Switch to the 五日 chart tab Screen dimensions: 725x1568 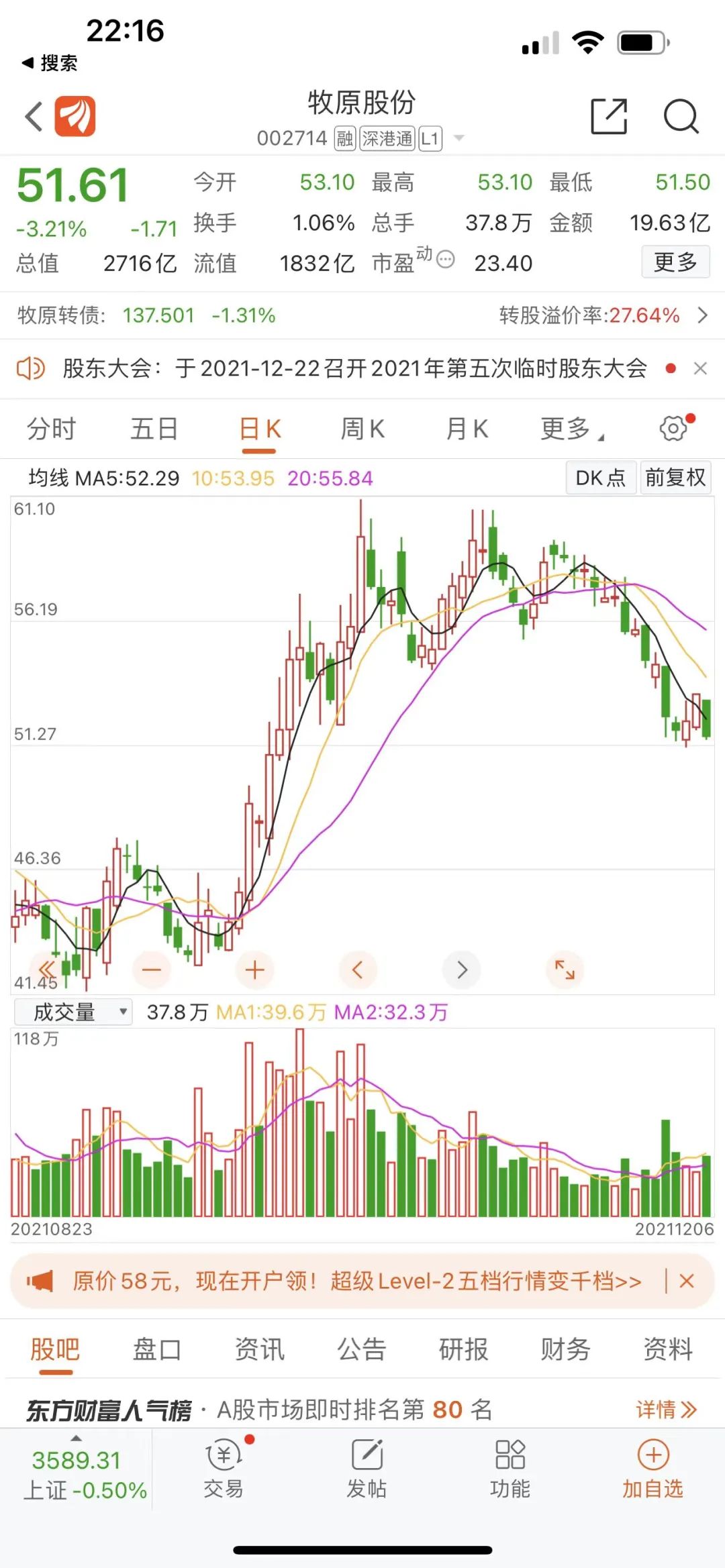coord(154,429)
